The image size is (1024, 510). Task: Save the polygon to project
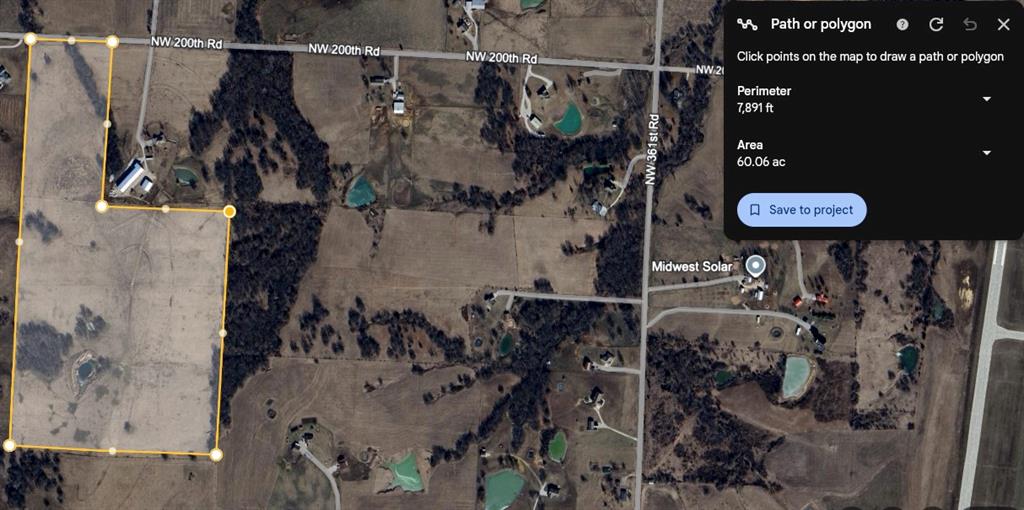click(x=801, y=210)
